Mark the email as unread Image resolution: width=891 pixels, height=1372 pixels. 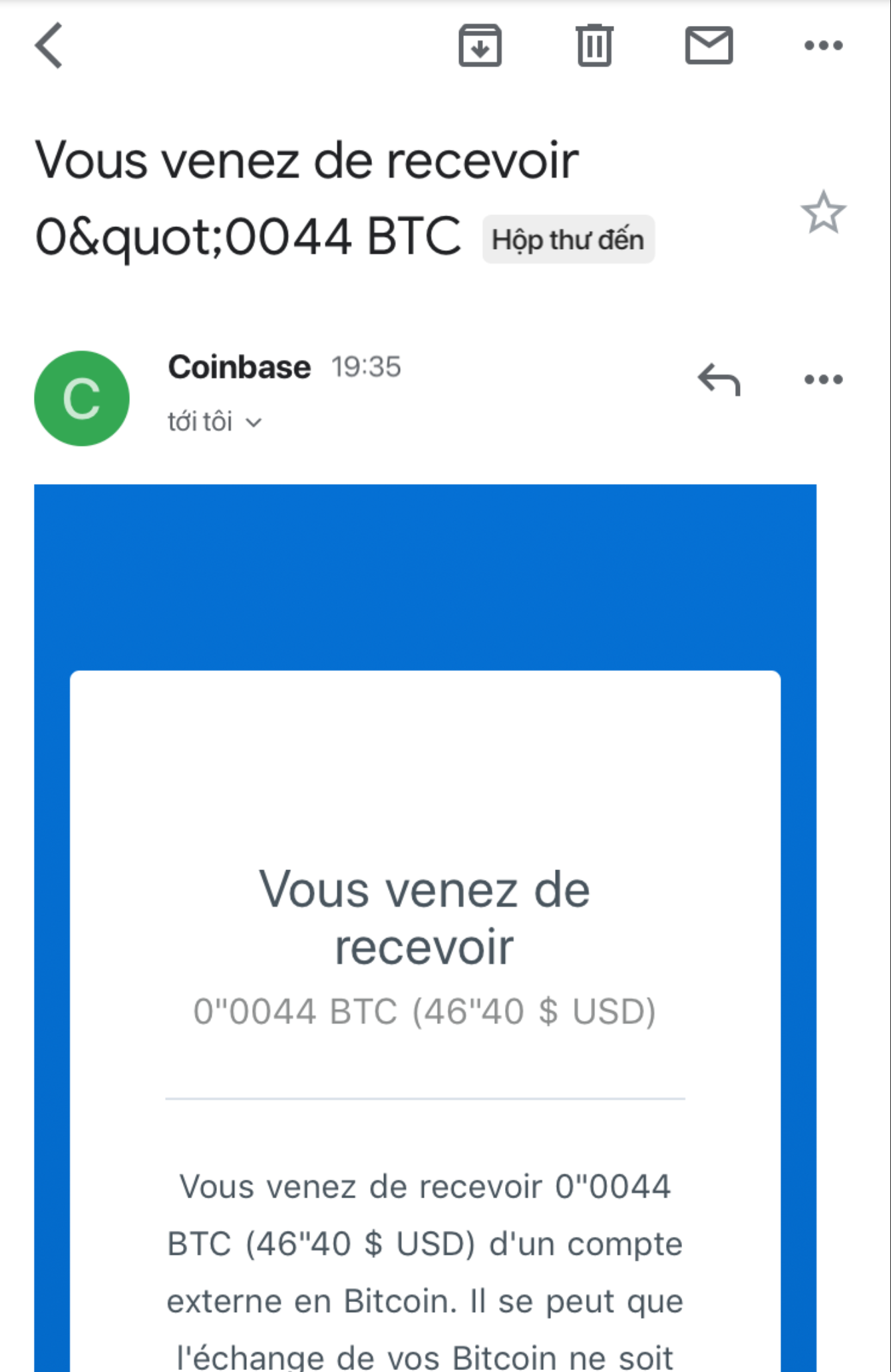(x=709, y=45)
